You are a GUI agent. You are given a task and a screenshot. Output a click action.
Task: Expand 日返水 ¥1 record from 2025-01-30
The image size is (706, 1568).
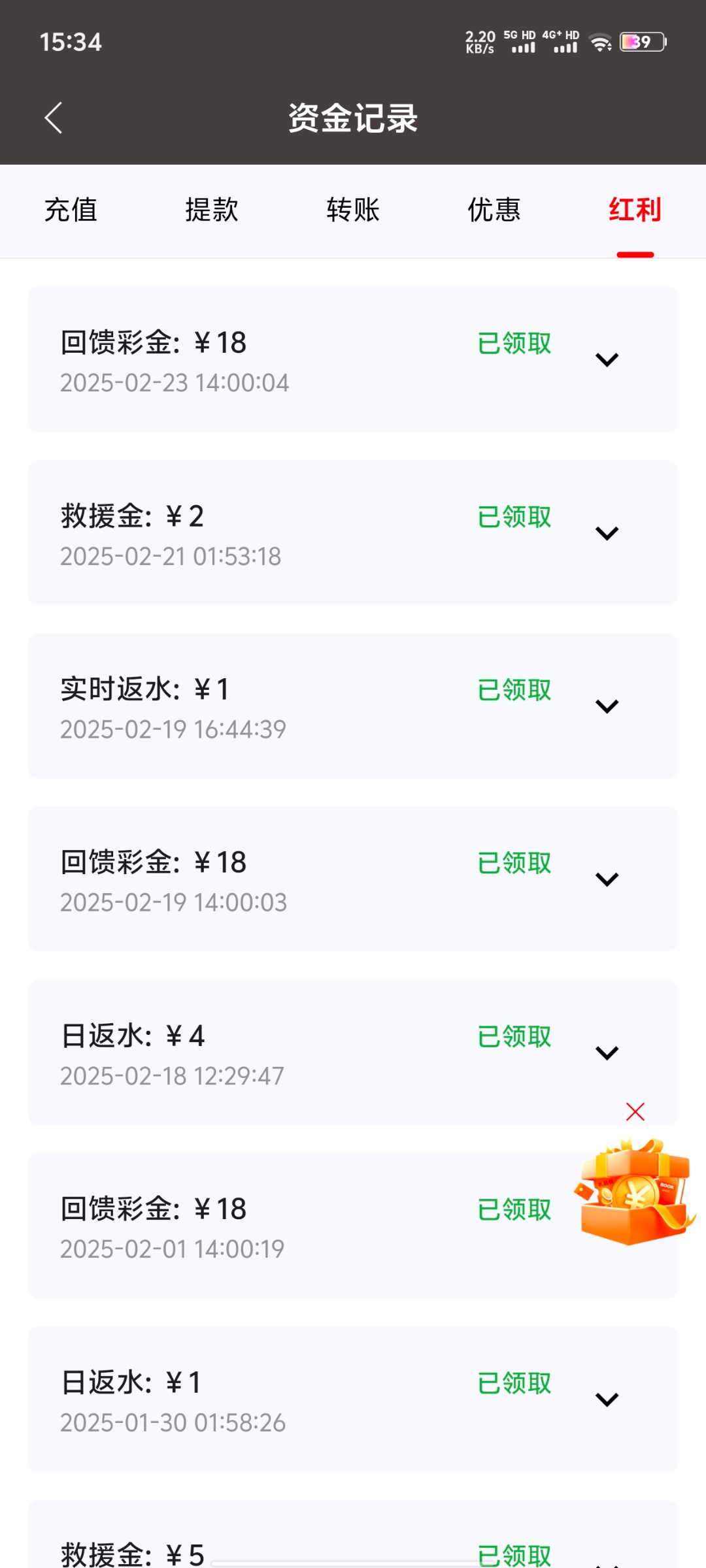coord(607,1399)
